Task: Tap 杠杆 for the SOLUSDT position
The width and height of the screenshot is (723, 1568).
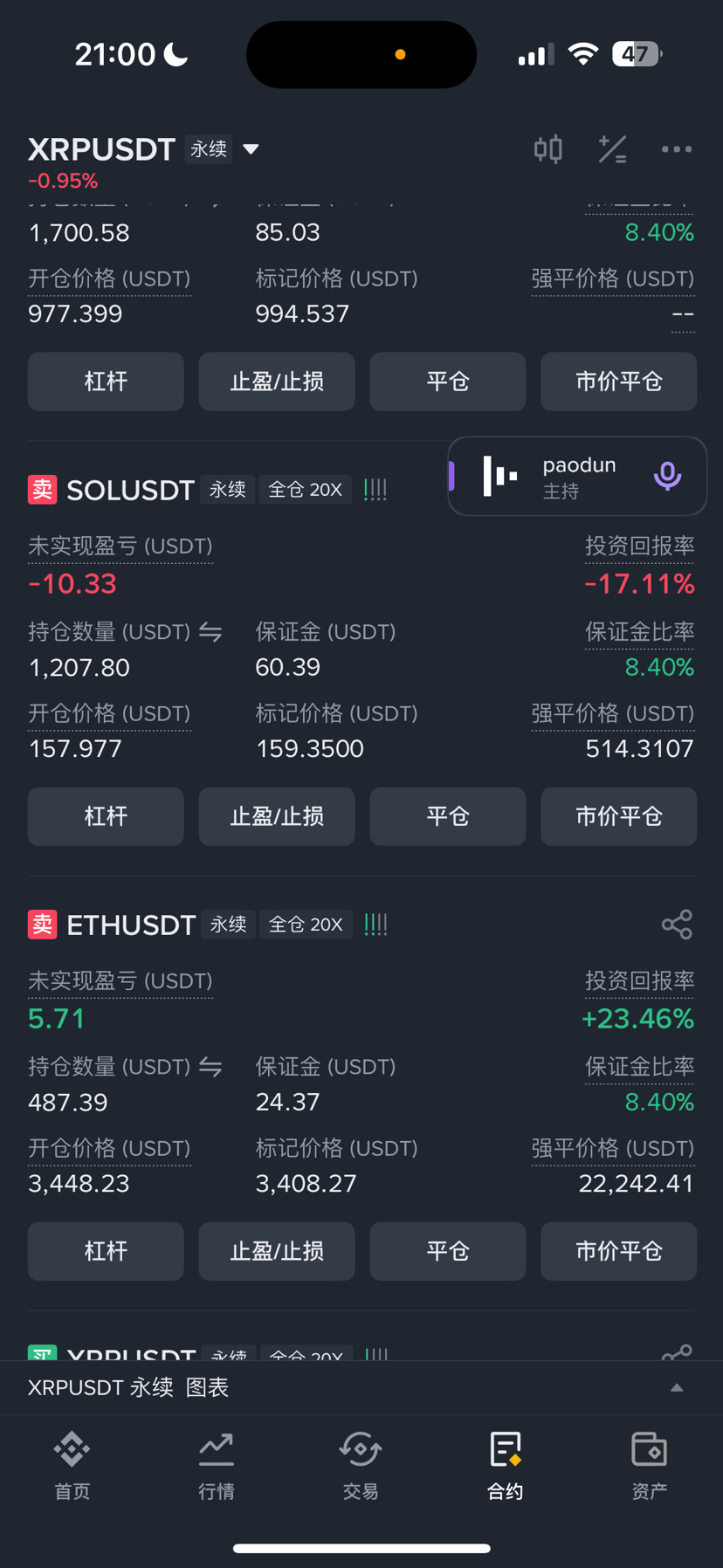Action: point(106,816)
